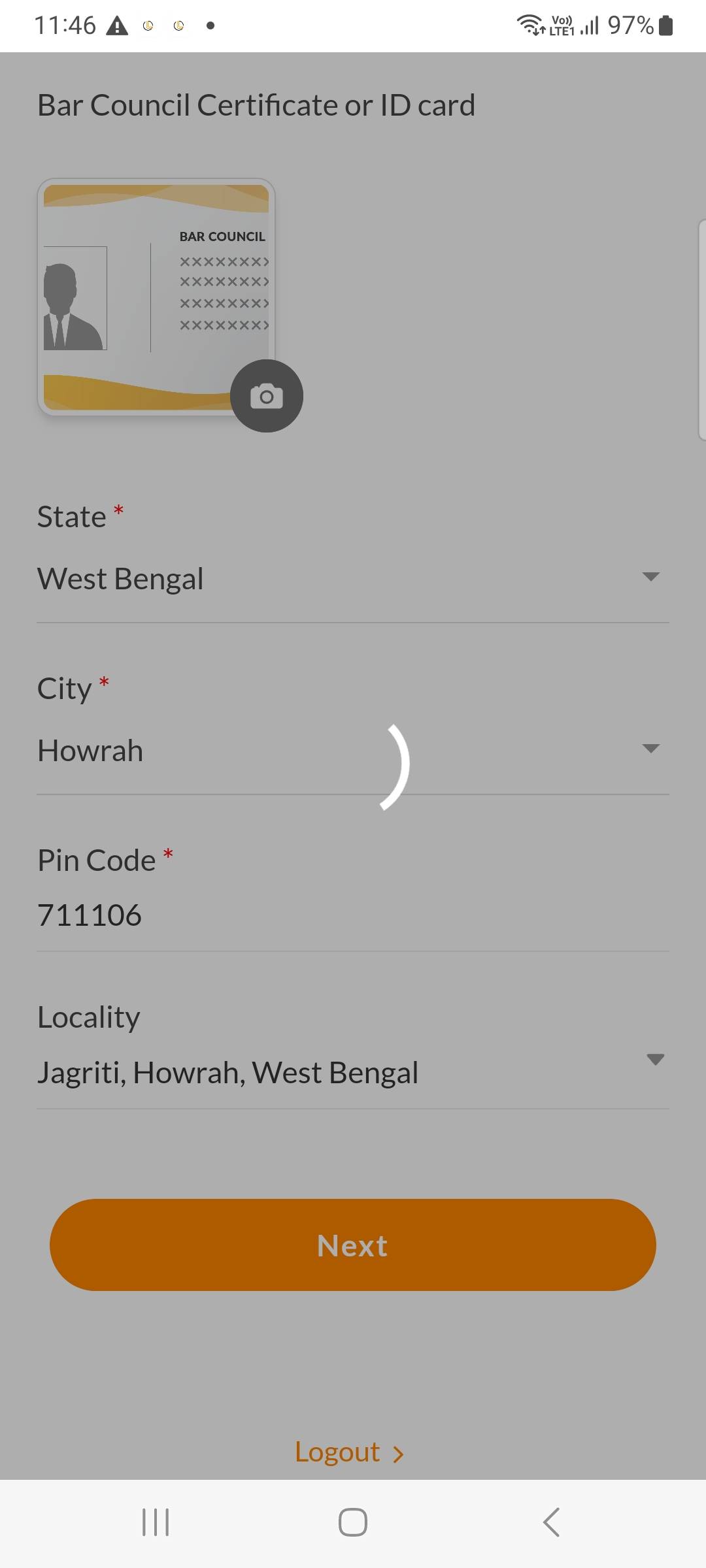Continue with the Next button

point(352,1245)
